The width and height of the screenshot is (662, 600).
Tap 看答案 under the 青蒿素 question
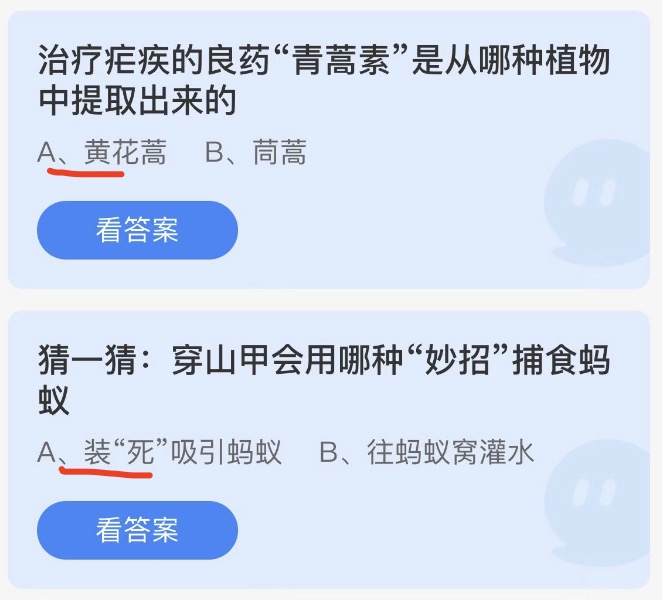(x=137, y=231)
